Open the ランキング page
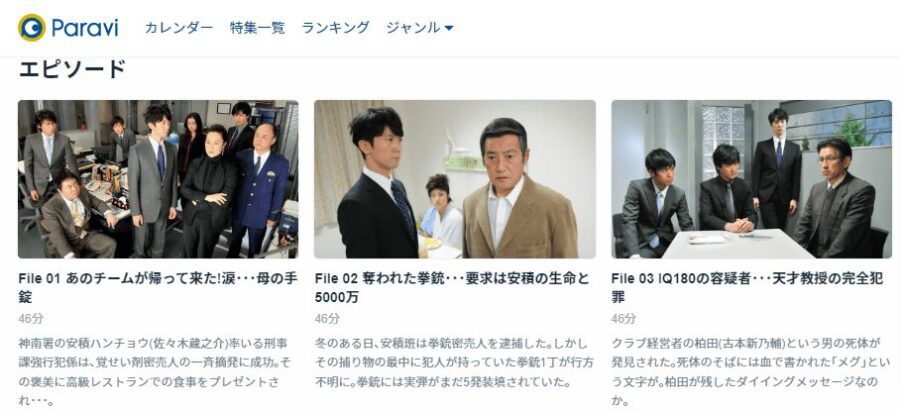This screenshot has width=900, height=412. point(336,28)
